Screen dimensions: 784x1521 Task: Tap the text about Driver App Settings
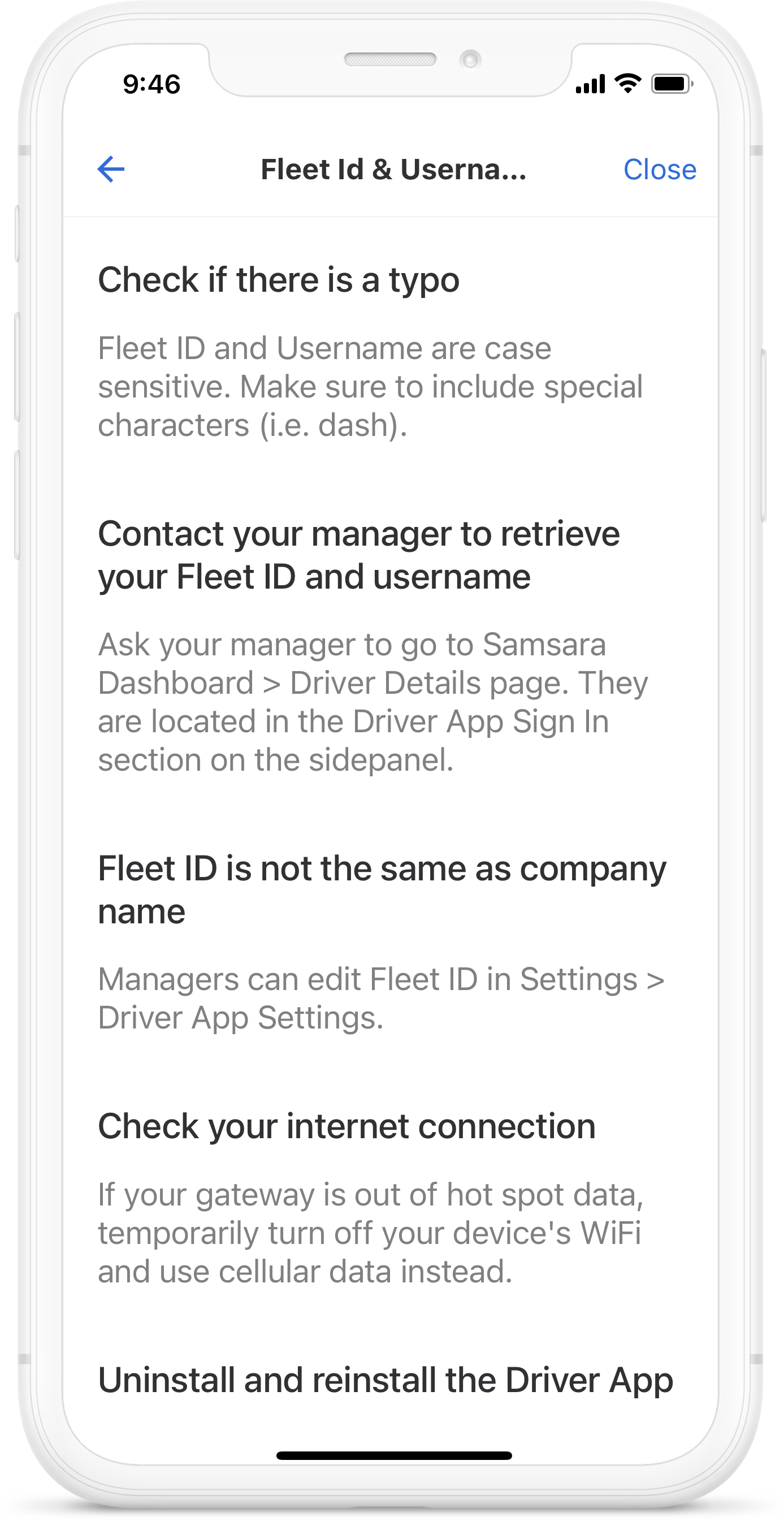pos(382,998)
